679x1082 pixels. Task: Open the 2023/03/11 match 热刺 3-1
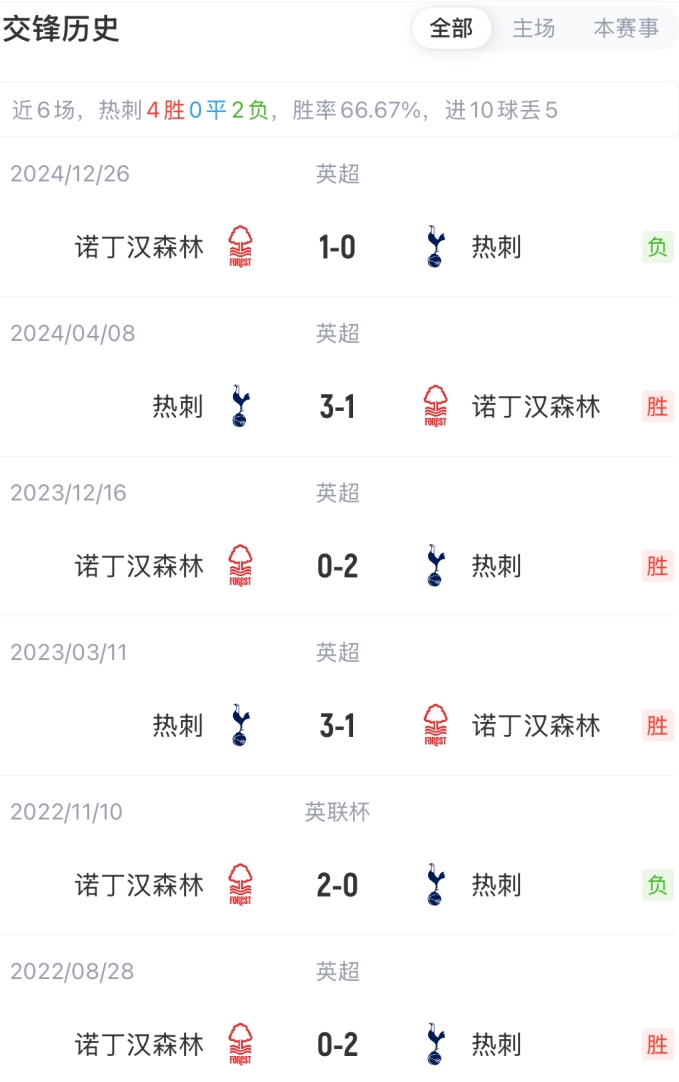[x=337, y=725]
